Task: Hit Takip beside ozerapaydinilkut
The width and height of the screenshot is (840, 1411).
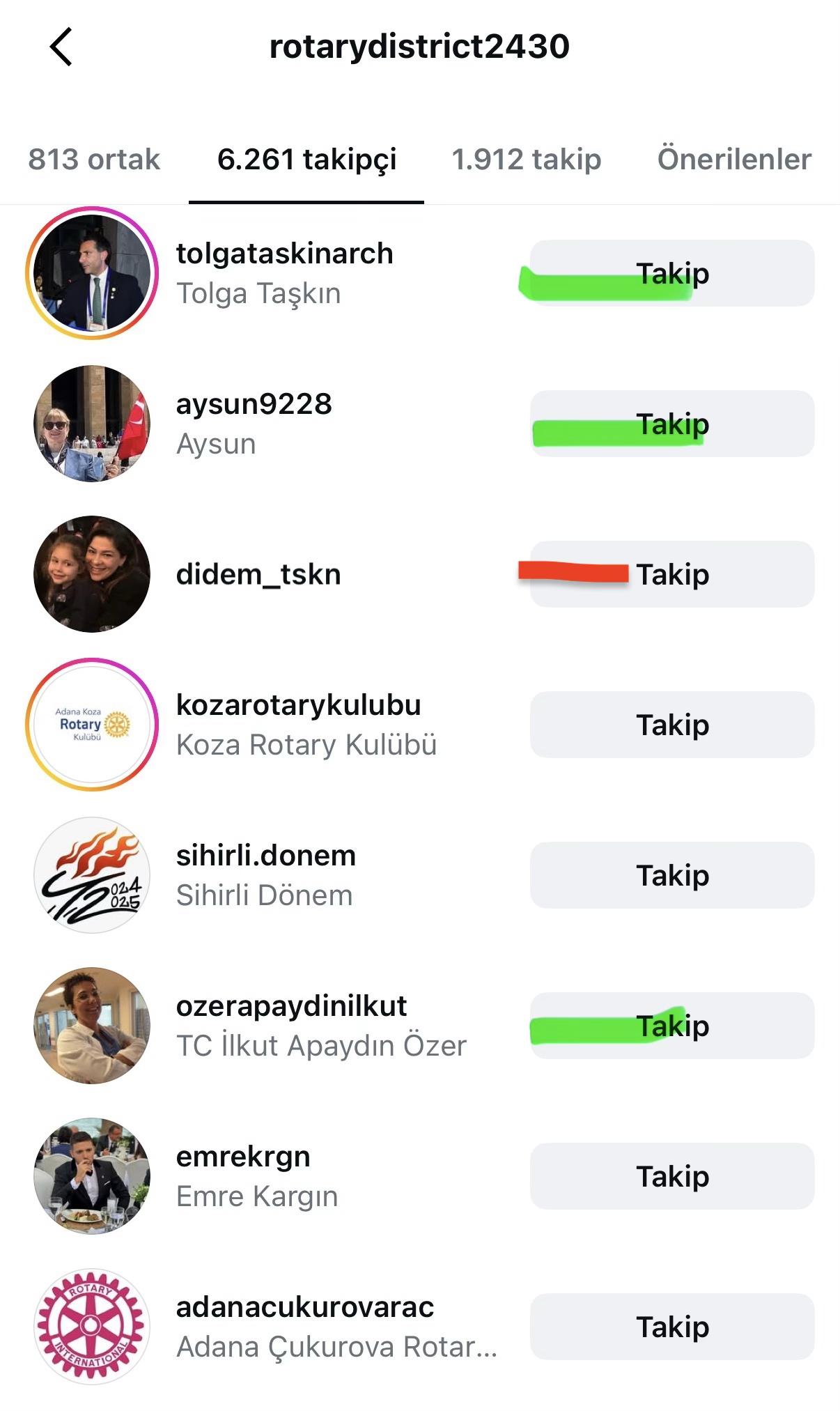Action: pos(672,1026)
